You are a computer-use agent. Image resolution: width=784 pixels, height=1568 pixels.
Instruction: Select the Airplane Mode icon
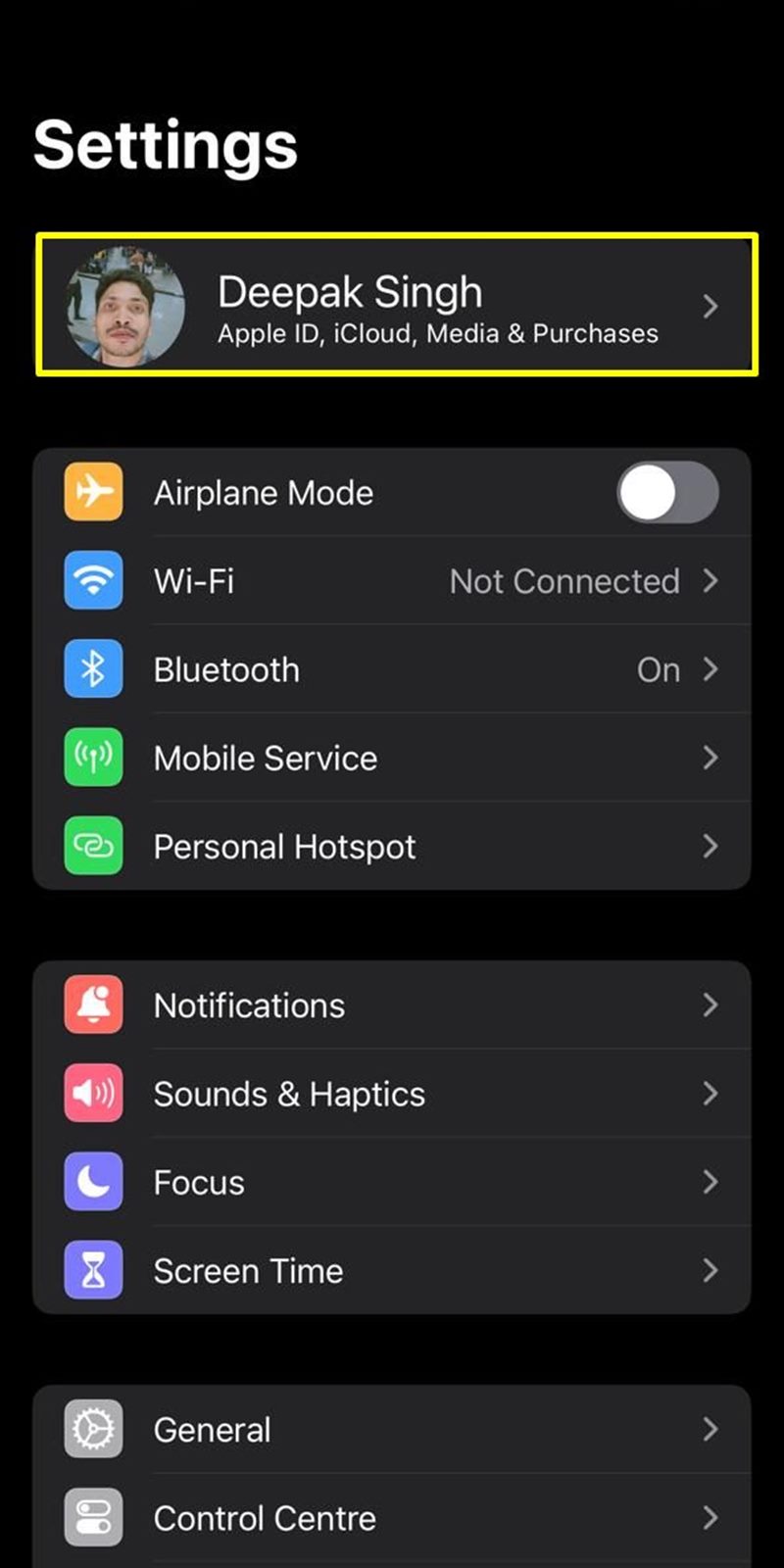pos(93,492)
